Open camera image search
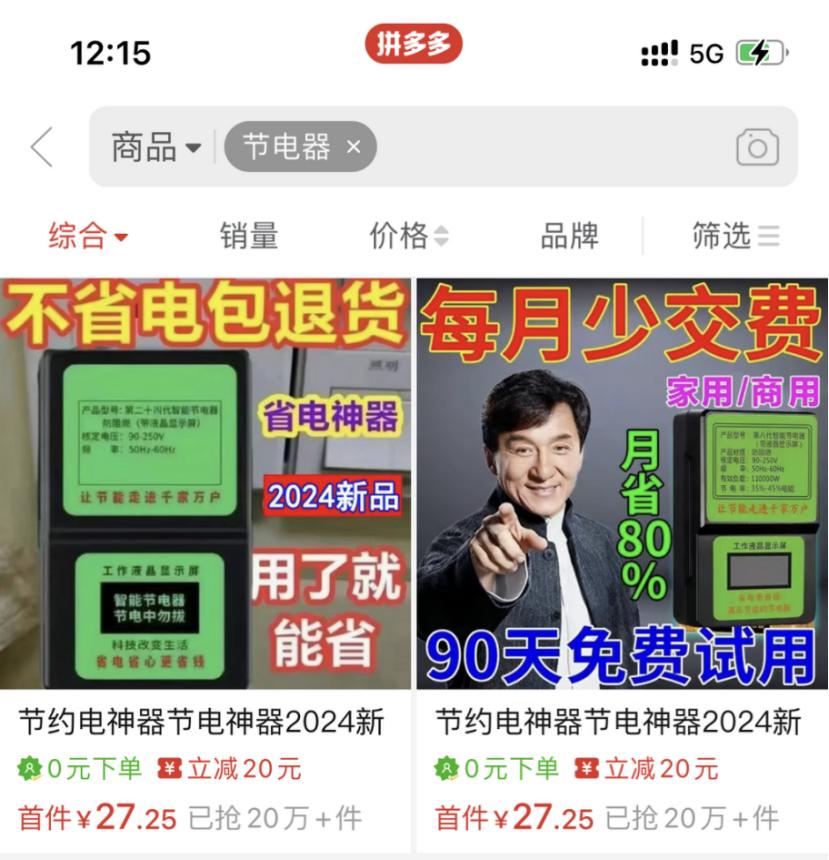This screenshot has height=860, width=829. click(757, 147)
